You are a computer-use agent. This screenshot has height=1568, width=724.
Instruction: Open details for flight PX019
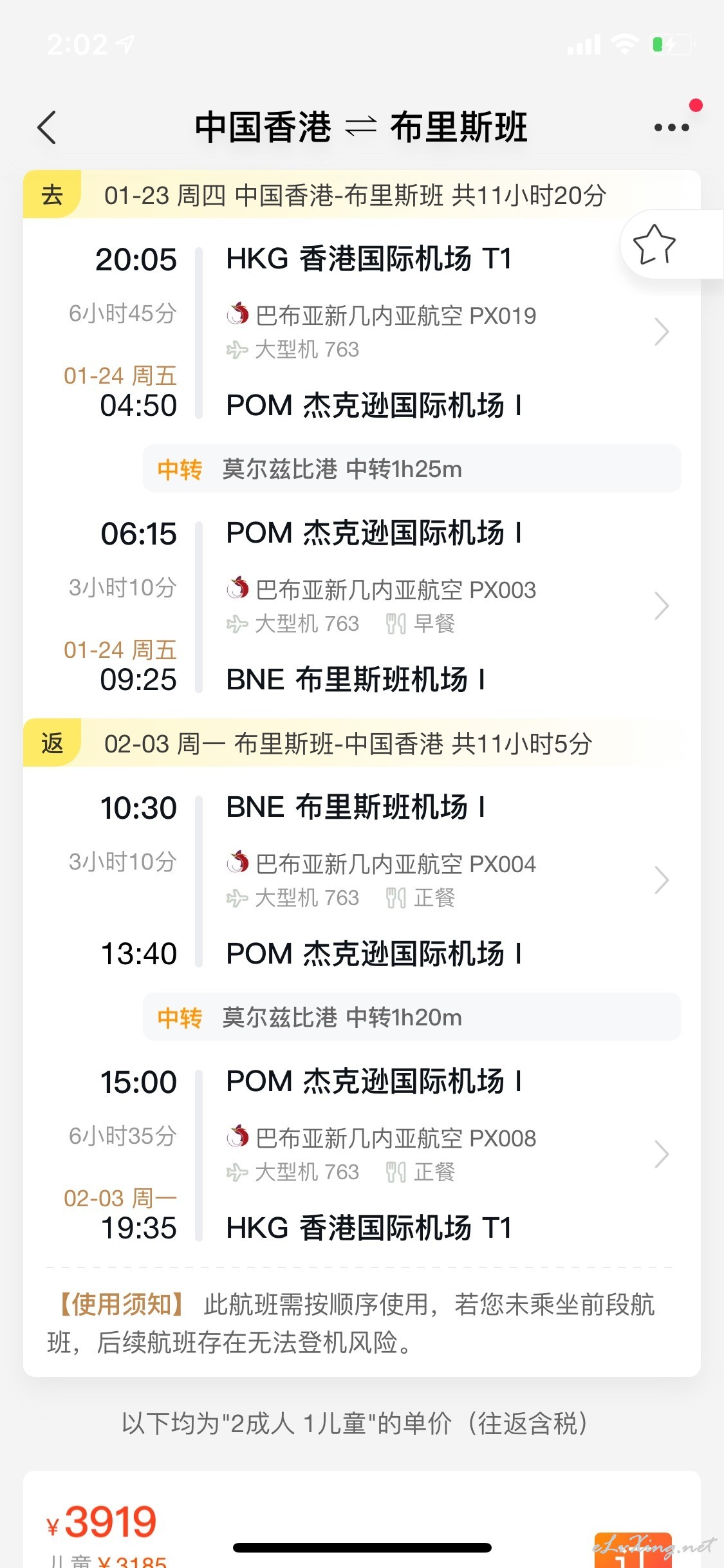point(662,332)
